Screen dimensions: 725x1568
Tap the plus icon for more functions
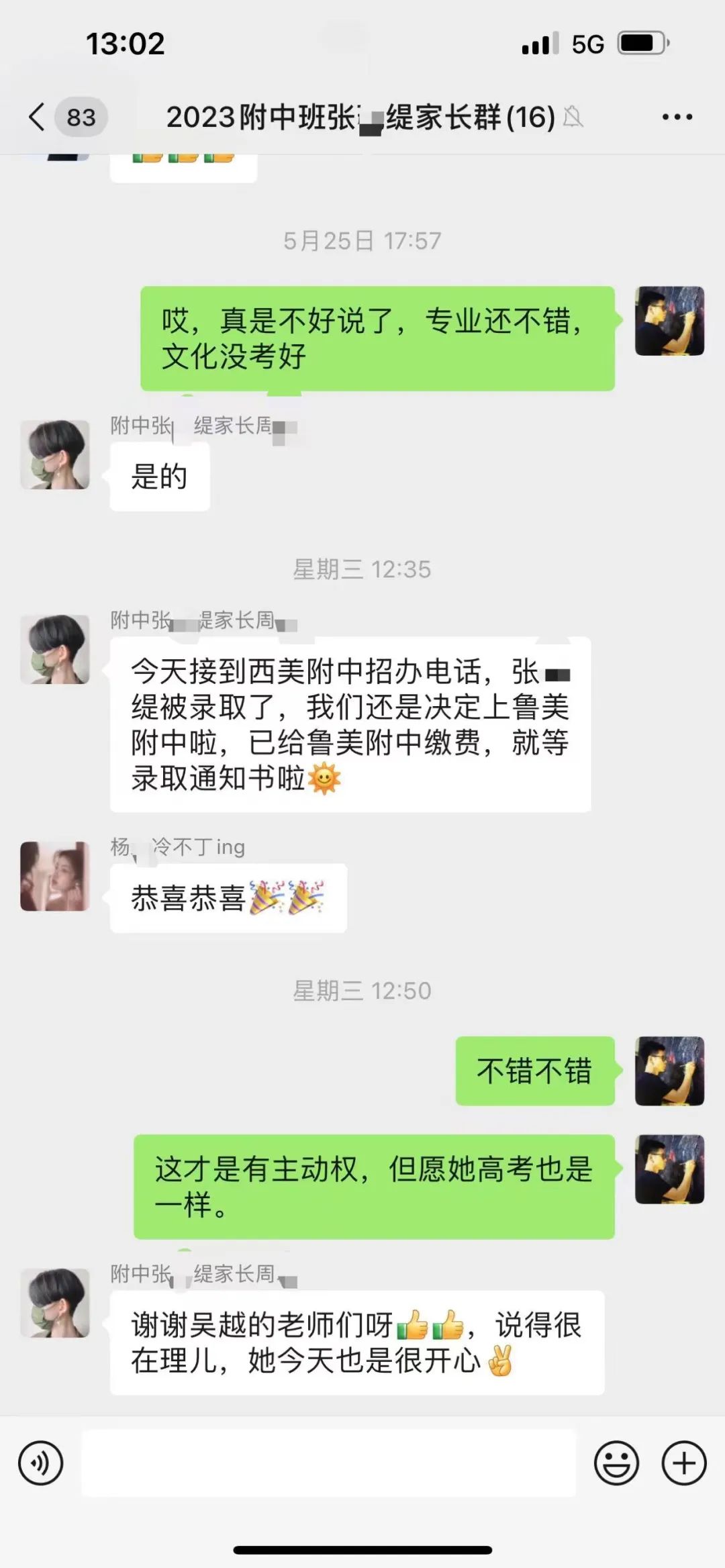tap(684, 1463)
